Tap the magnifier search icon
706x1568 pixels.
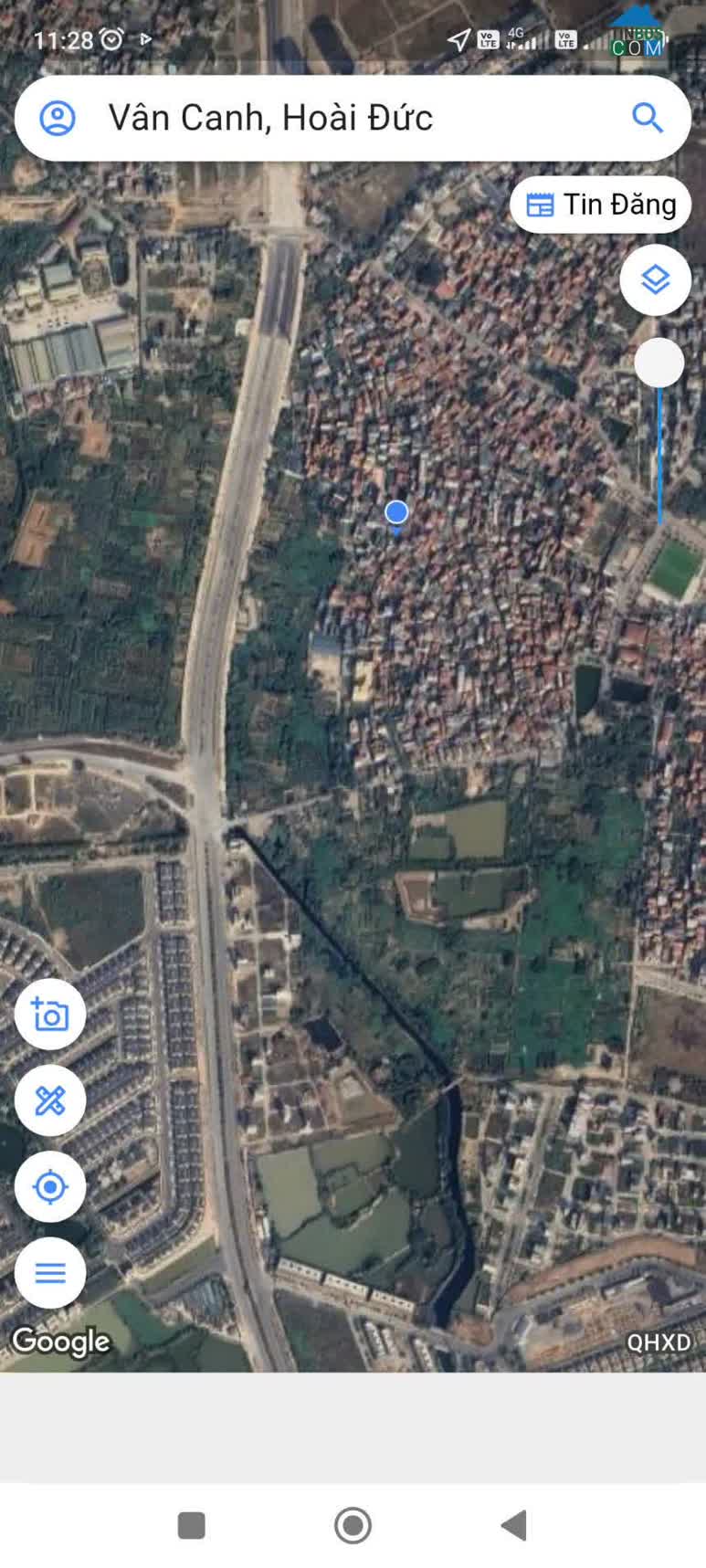coord(648,118)
